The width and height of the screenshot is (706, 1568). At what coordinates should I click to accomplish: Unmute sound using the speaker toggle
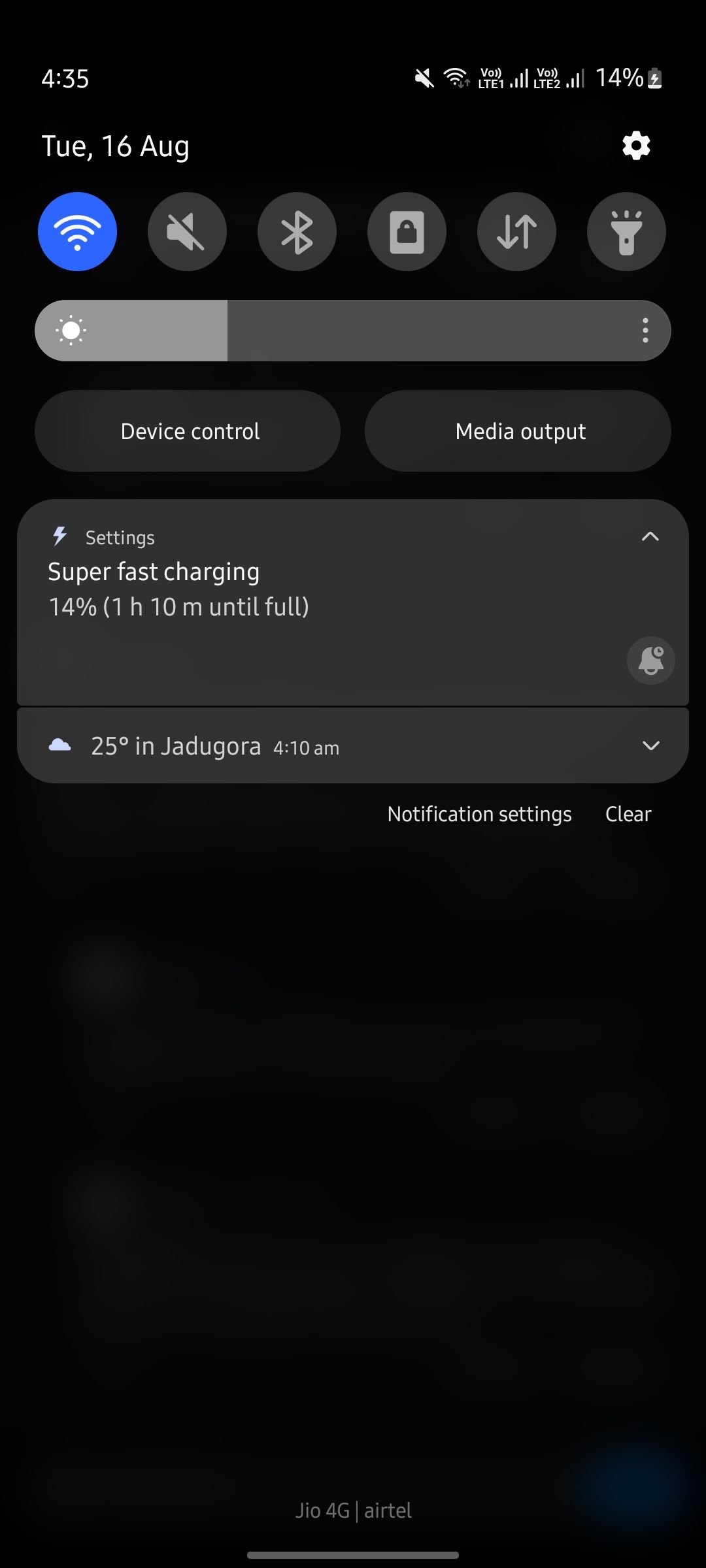coord(186,231)
